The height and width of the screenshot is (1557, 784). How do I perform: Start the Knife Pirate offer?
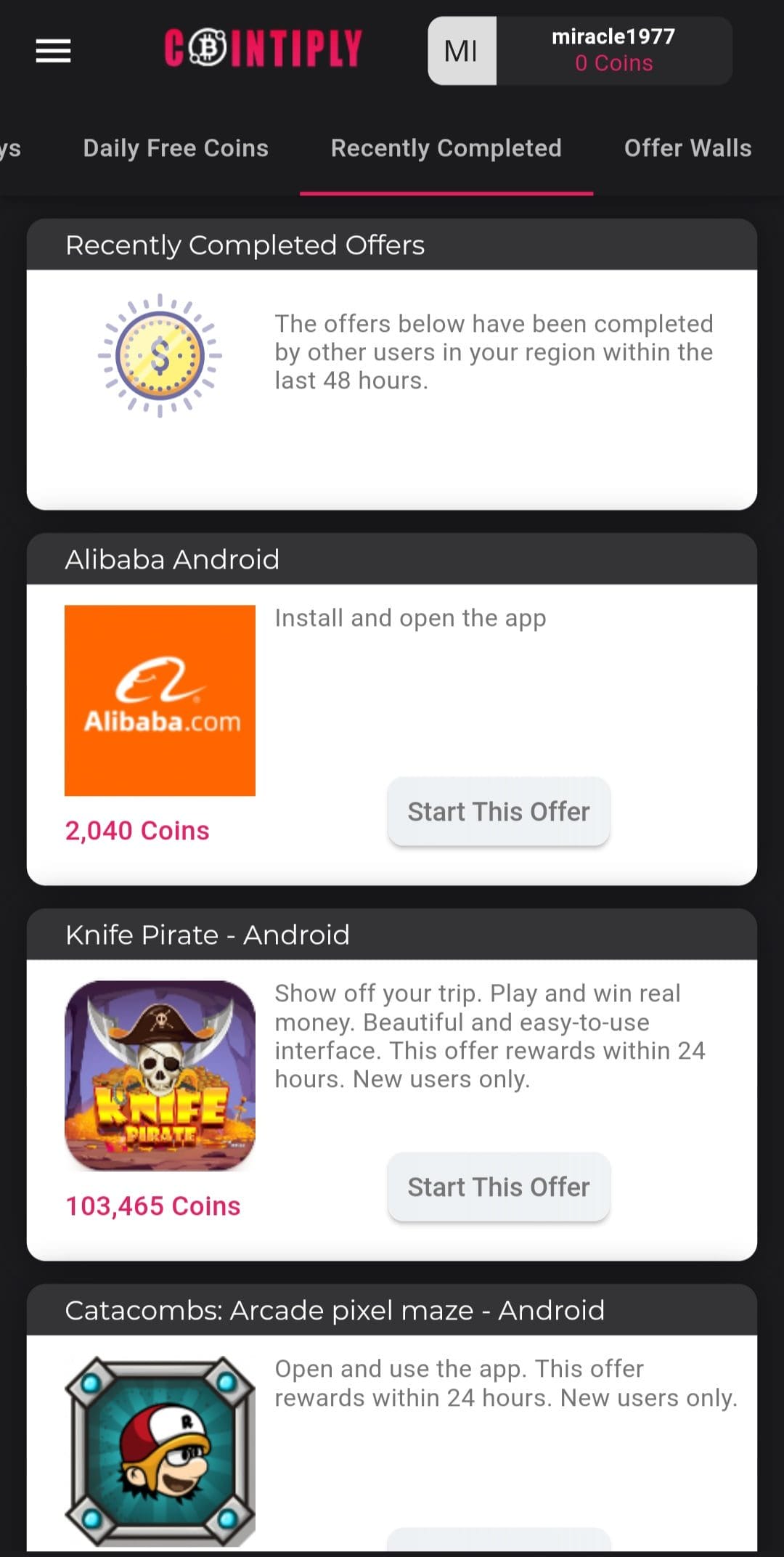click(x=499, y=1187)
